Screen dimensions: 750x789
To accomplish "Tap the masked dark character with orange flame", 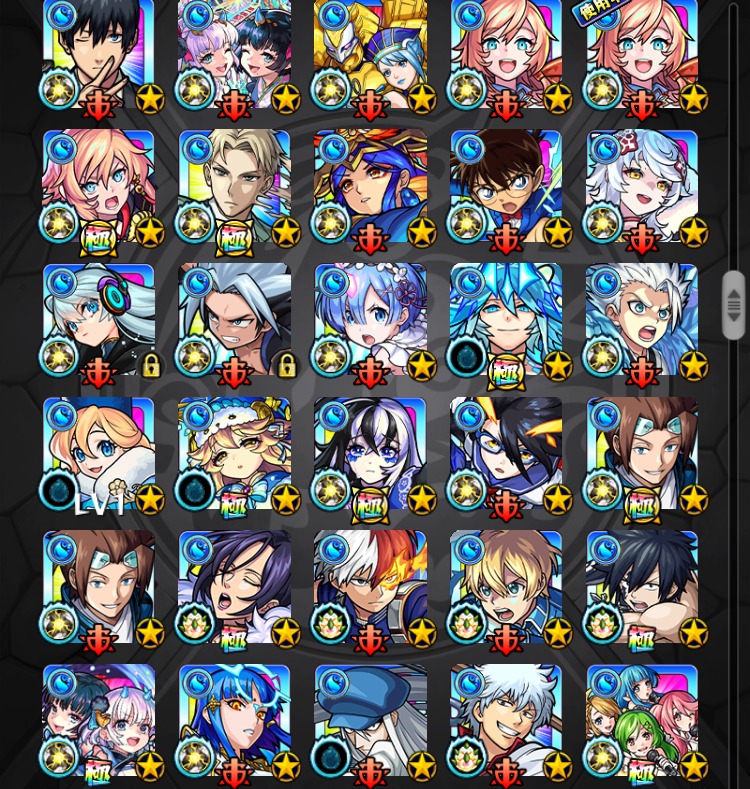I will pos(506,455).
